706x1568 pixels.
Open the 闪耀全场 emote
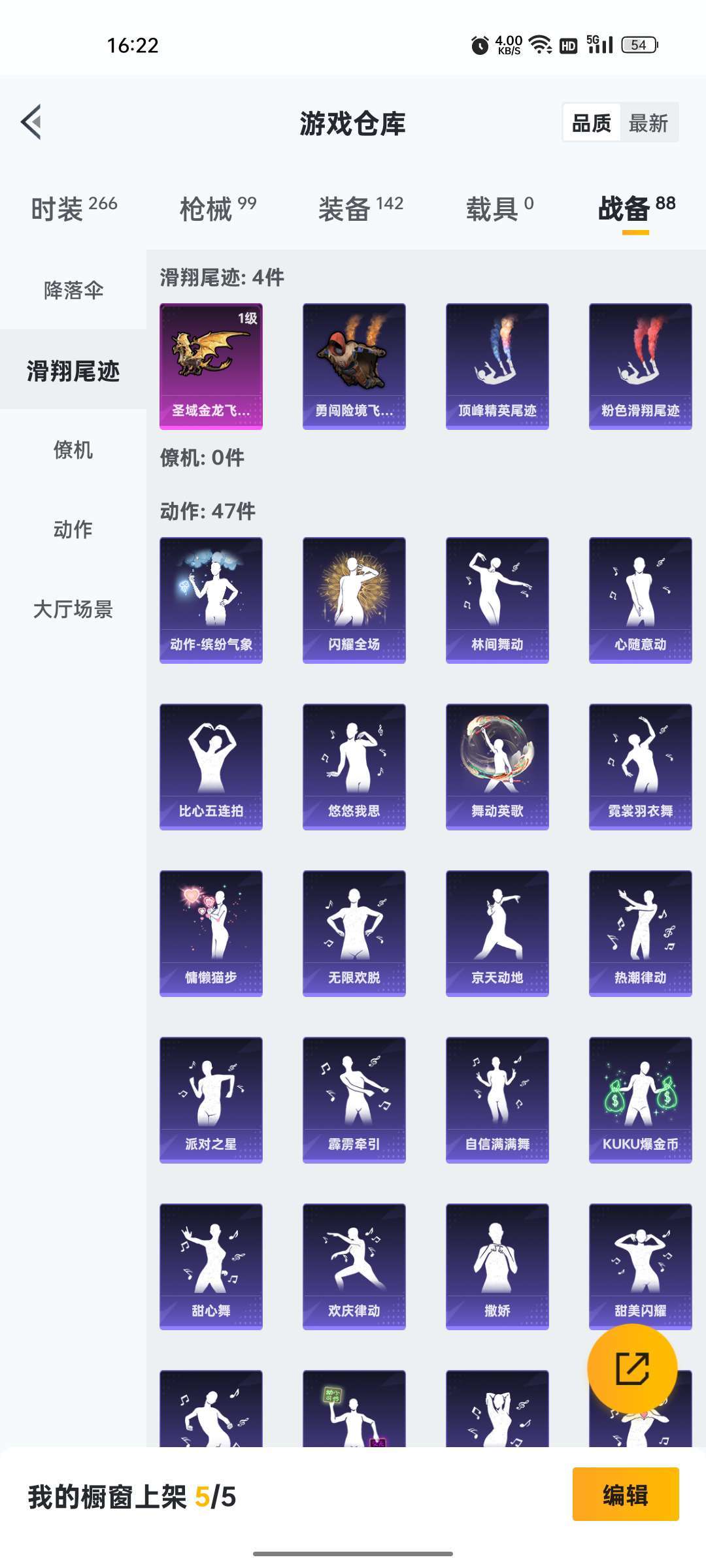coord(354,600)
